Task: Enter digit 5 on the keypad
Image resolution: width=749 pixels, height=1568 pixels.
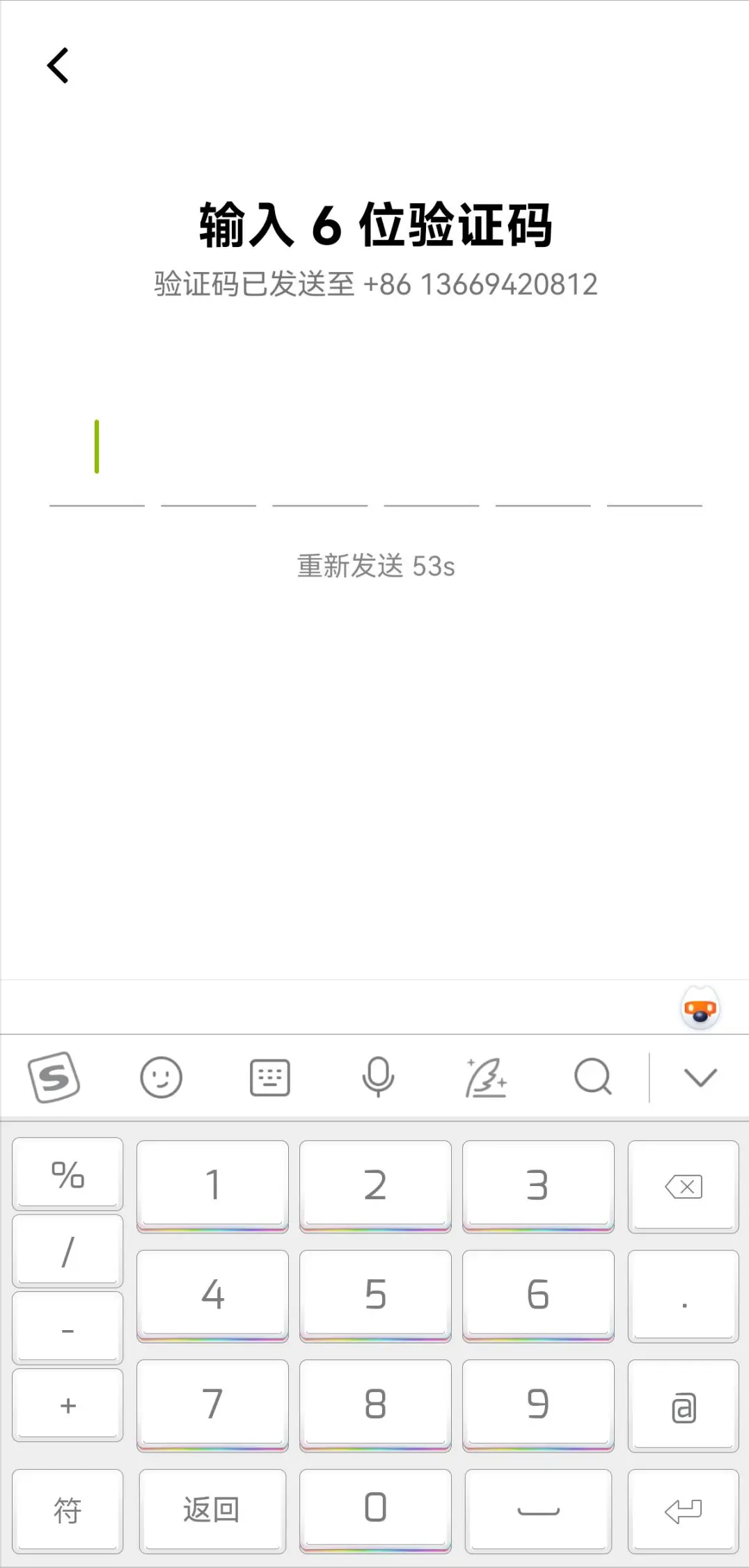Action: point(375,1294)
